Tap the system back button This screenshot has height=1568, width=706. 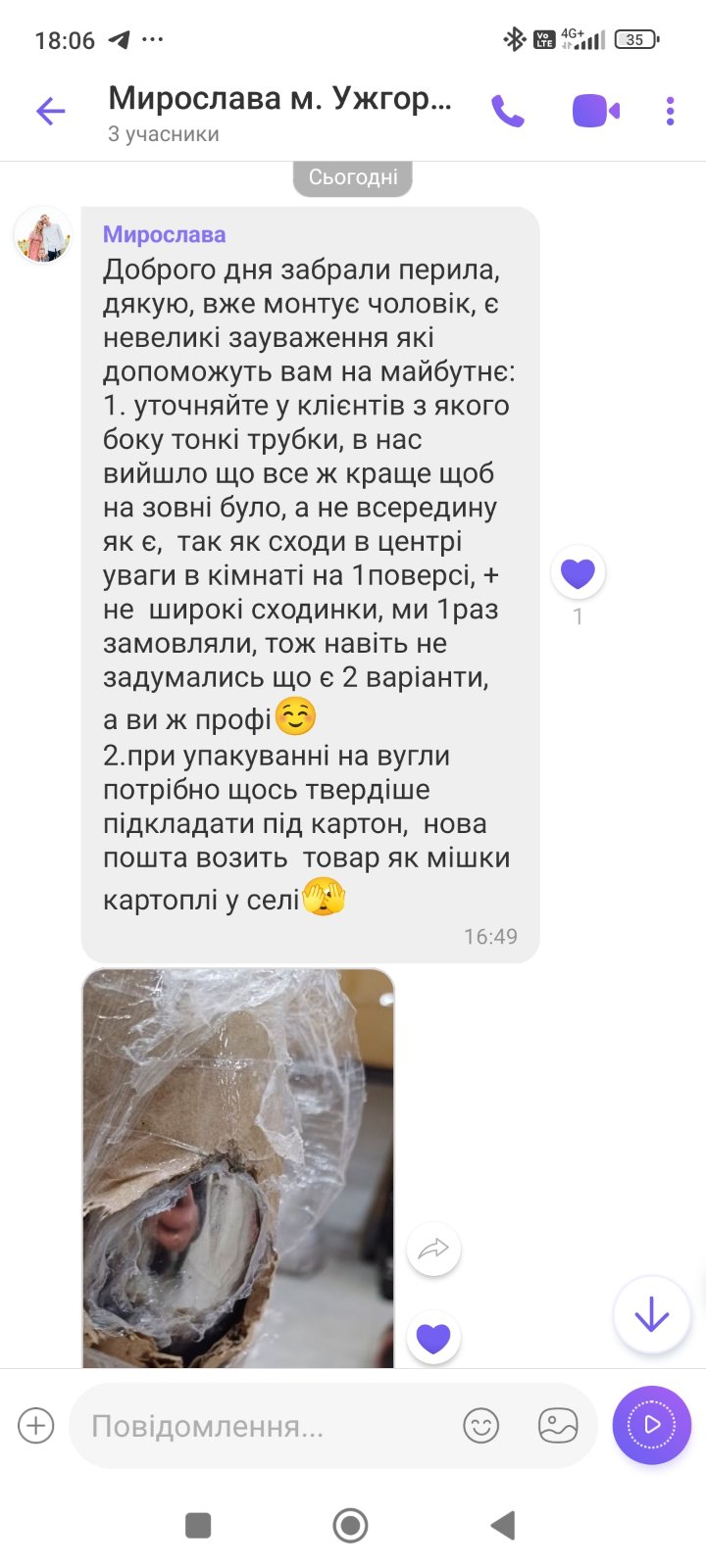[x=503, y=1525]
